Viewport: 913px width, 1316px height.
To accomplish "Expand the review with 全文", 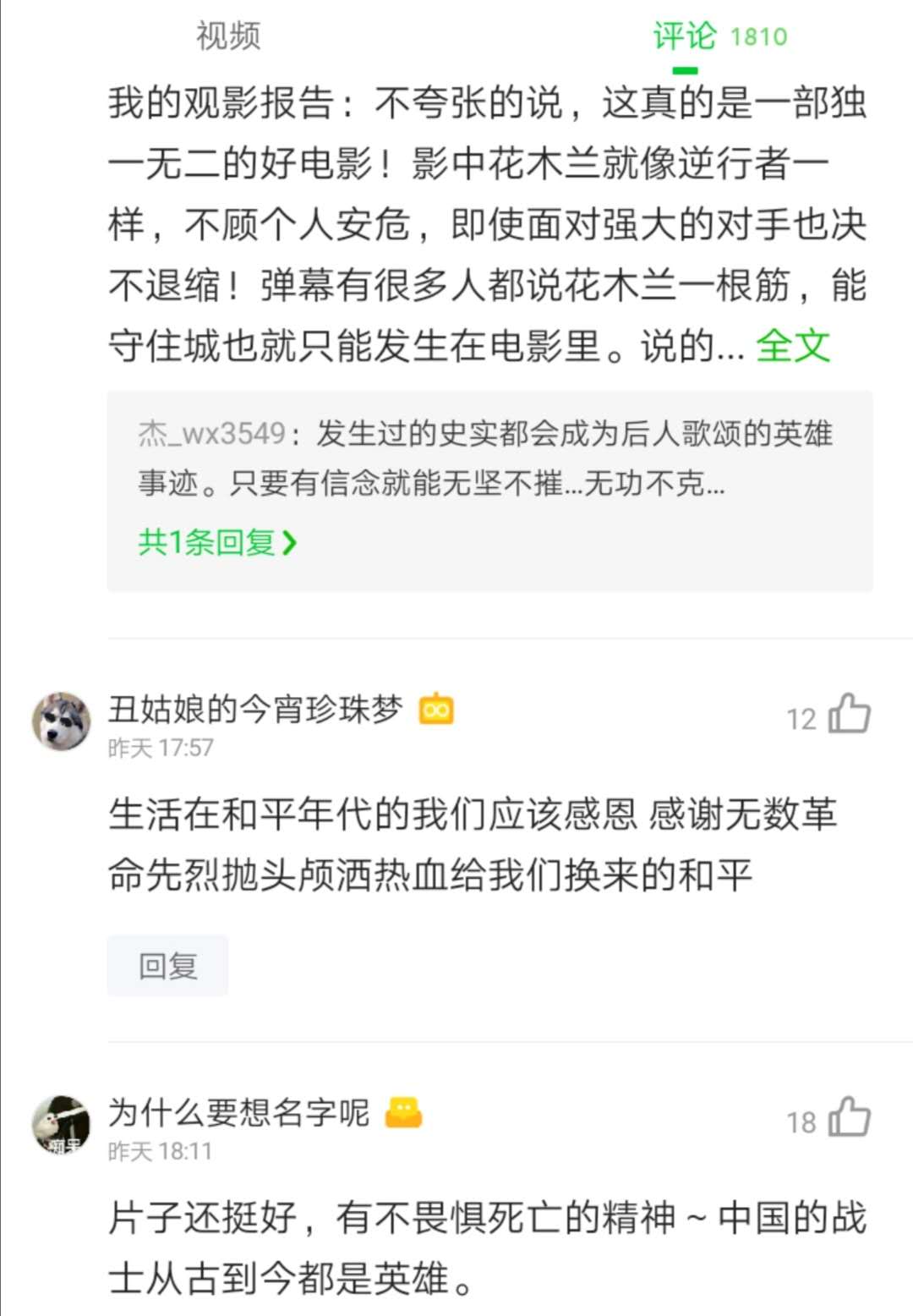I will click(x=793, y=346).
